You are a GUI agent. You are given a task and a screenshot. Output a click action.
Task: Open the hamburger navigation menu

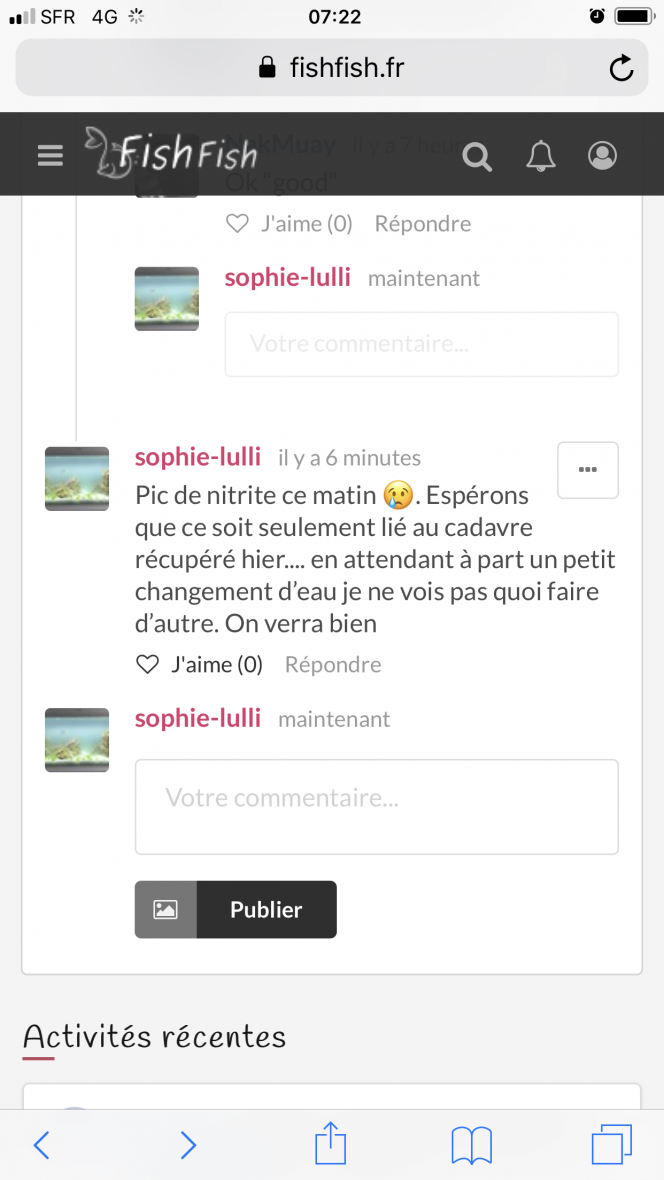coord(50,156)
